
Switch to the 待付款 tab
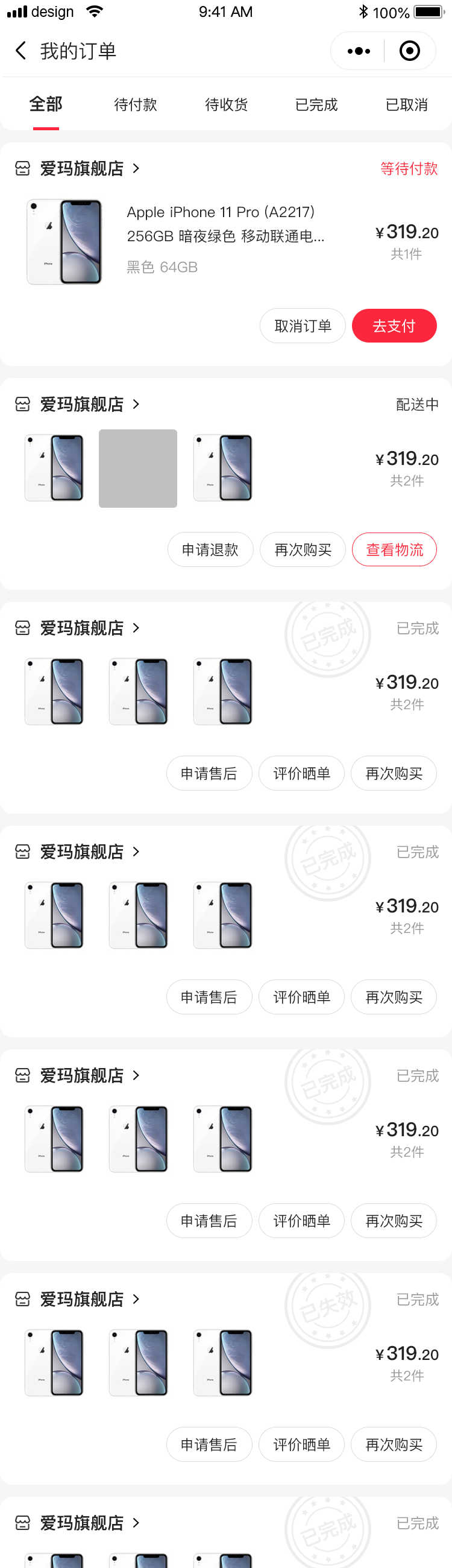(x=135, y=105)
